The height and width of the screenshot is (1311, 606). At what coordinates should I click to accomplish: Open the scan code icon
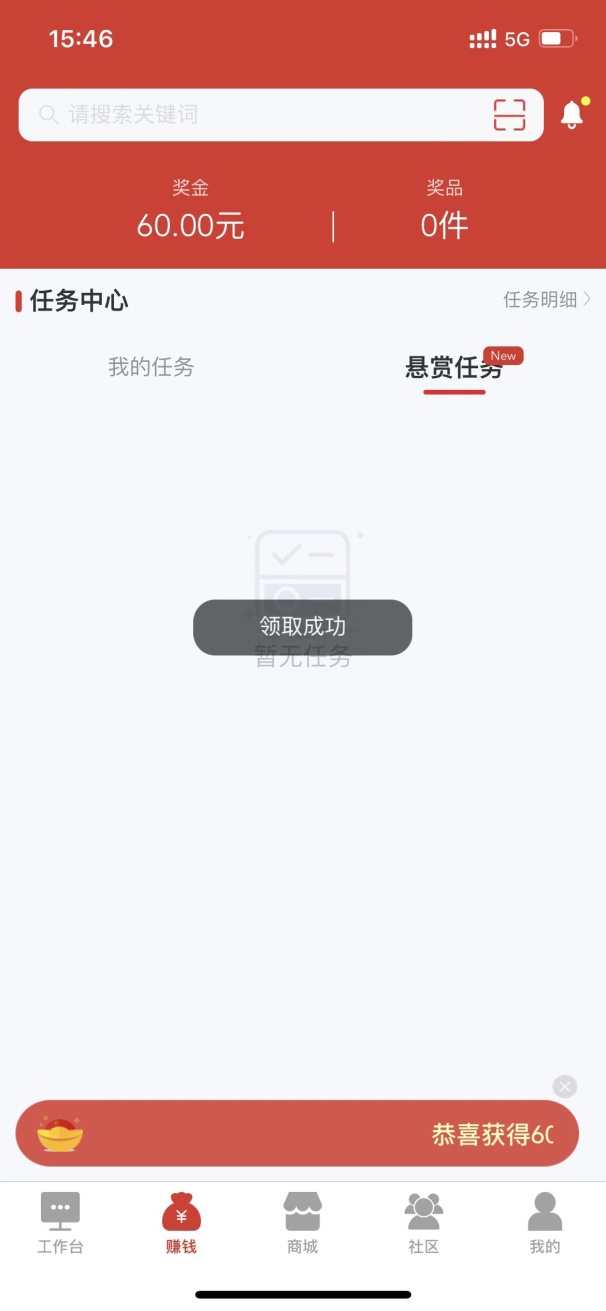(509, 115)
